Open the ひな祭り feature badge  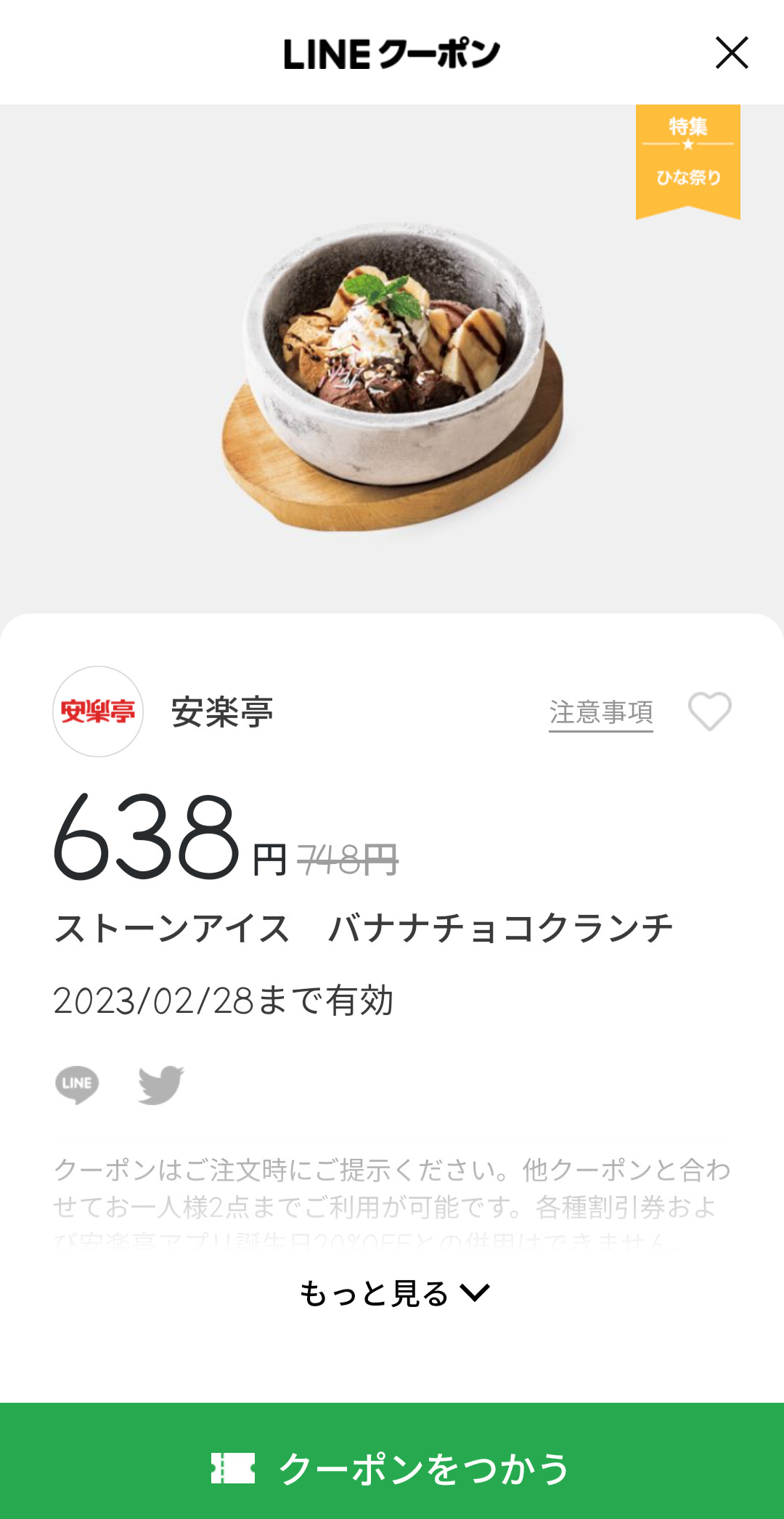[687, 160]
